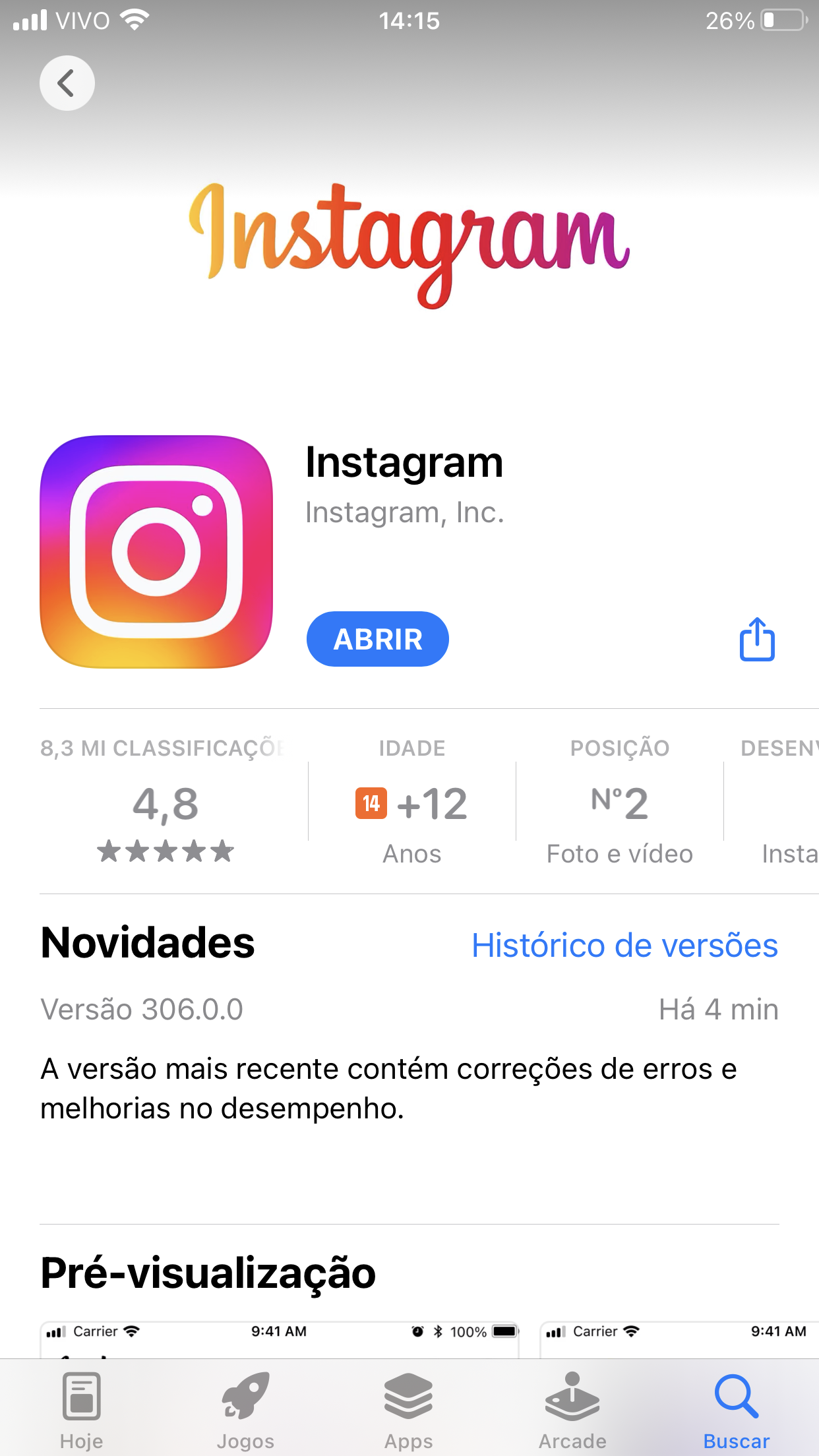This screenshot has width=819, height=1456.
Task: Open the first preview screenshot
Action: (x=280, y=1340)
